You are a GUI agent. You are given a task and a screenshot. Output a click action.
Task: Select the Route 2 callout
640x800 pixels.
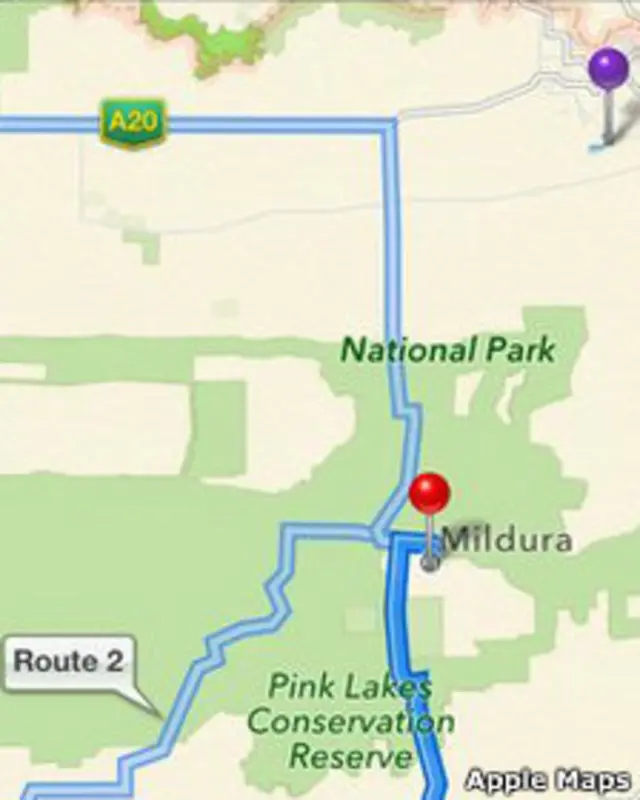tap(70, 663)
